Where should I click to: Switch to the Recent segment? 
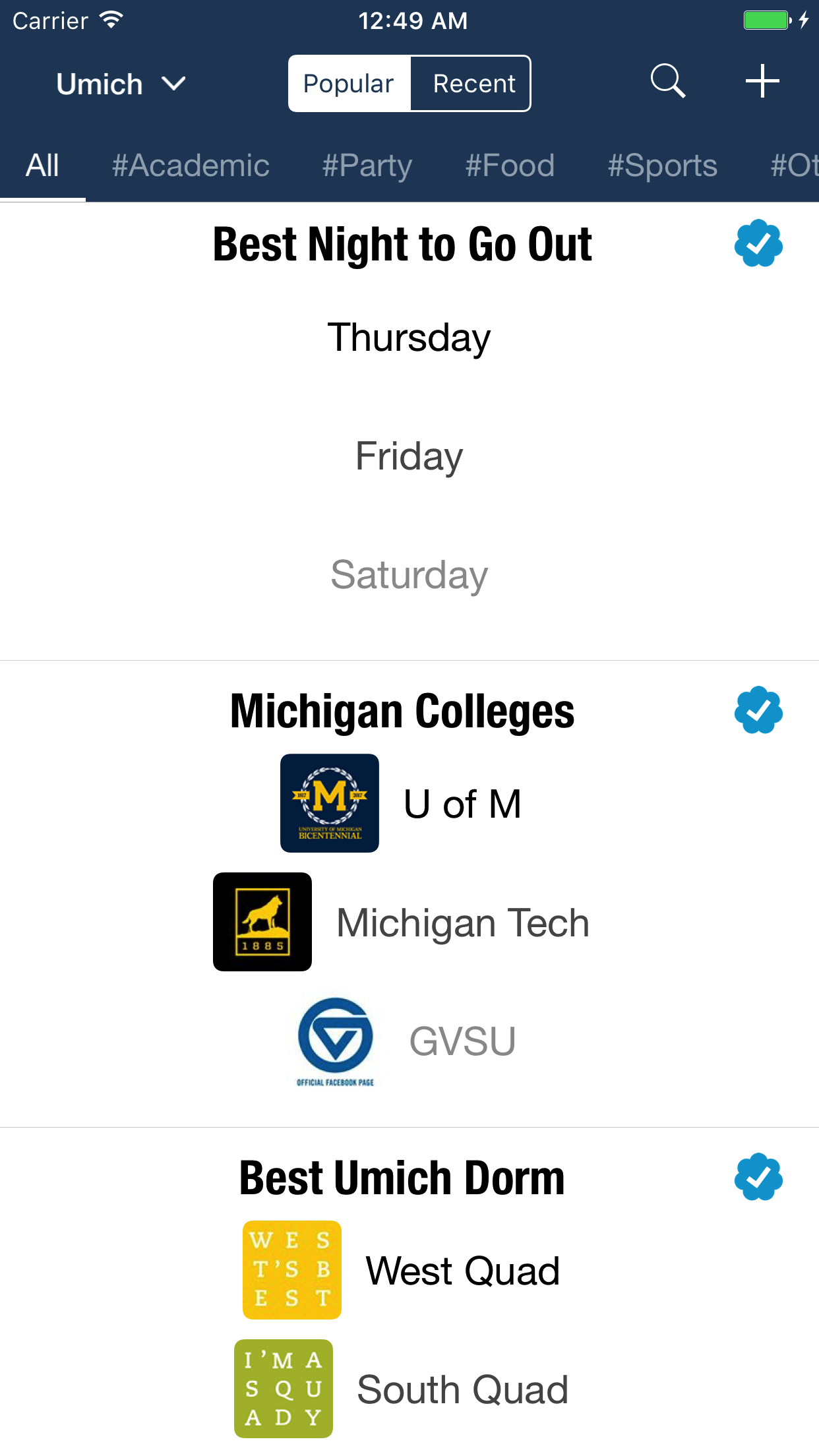click(473, 84)
